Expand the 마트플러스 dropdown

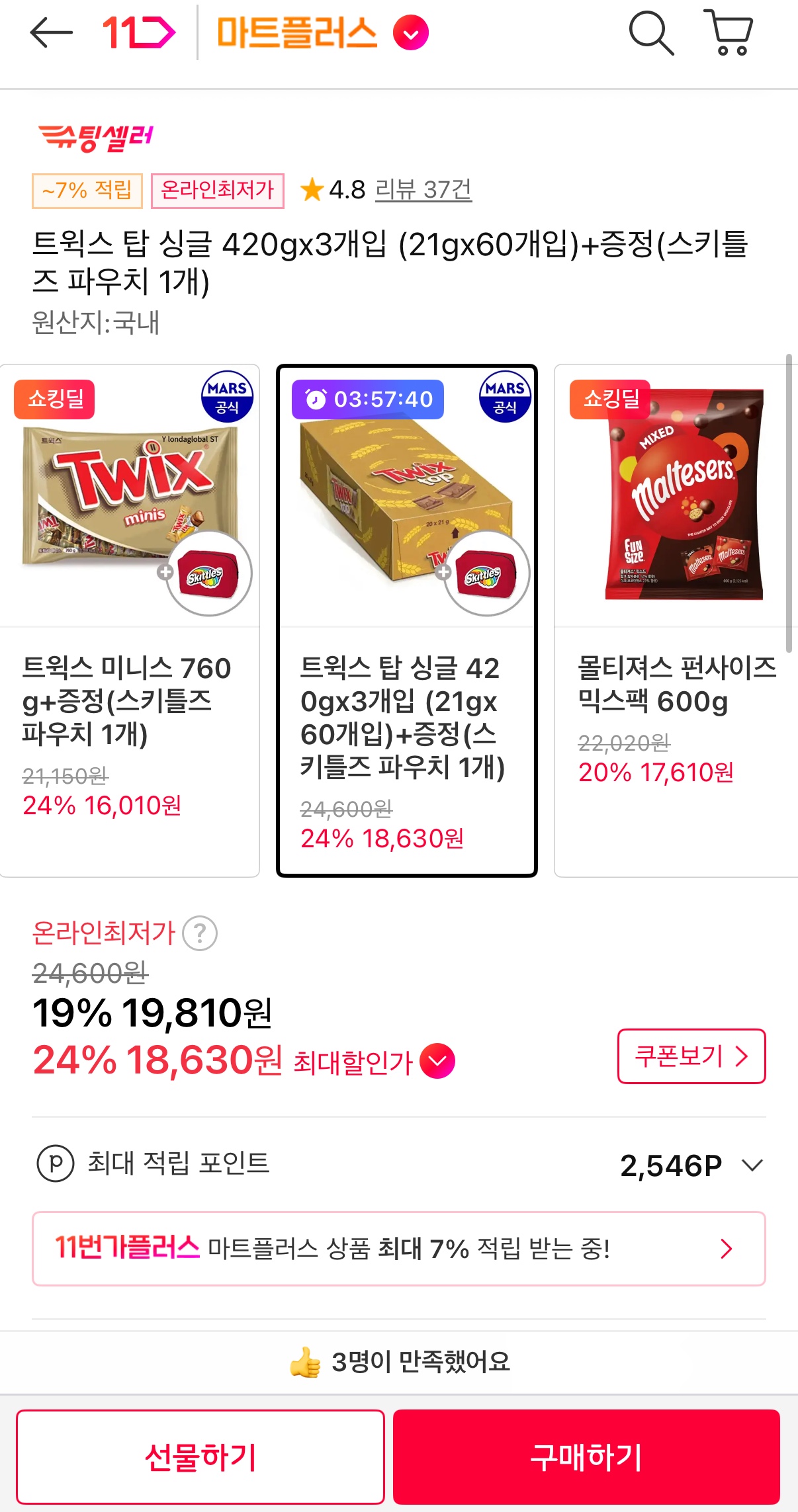click(x=411, y=33)
